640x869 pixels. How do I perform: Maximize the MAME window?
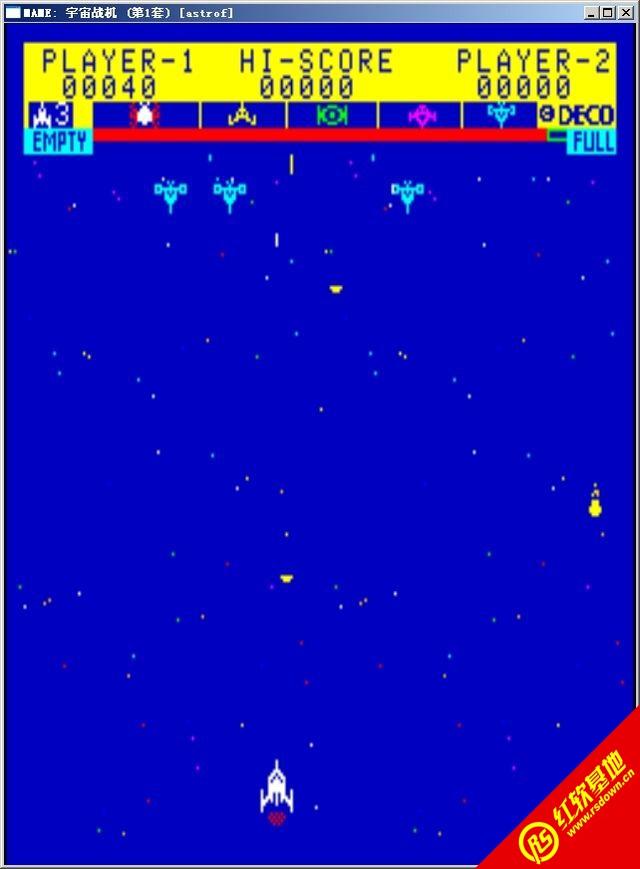(x=608, y=12)
